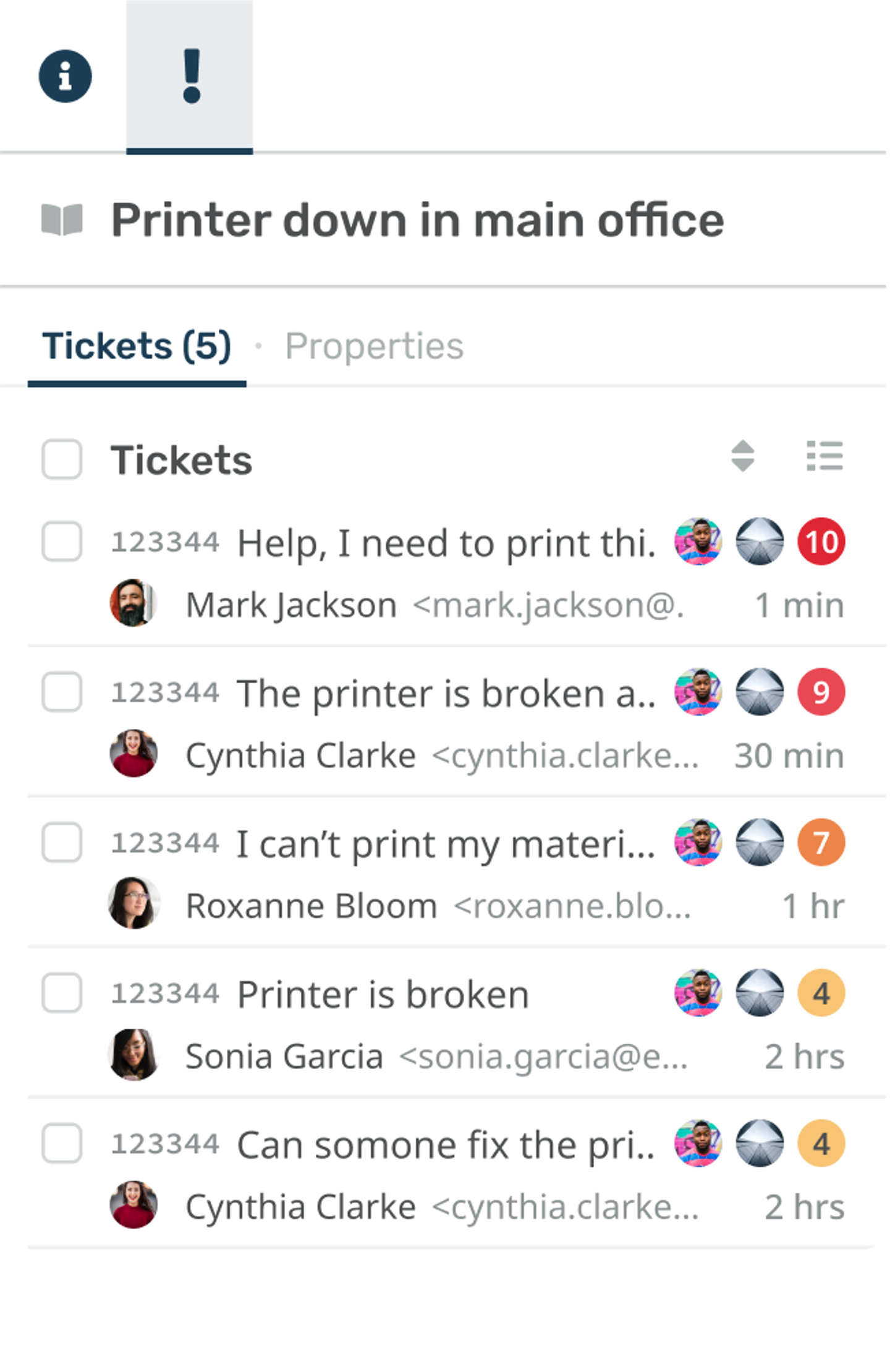Open the info tab icon
The height and width of the screenshot is (1372, 890).
pos(65,76)
